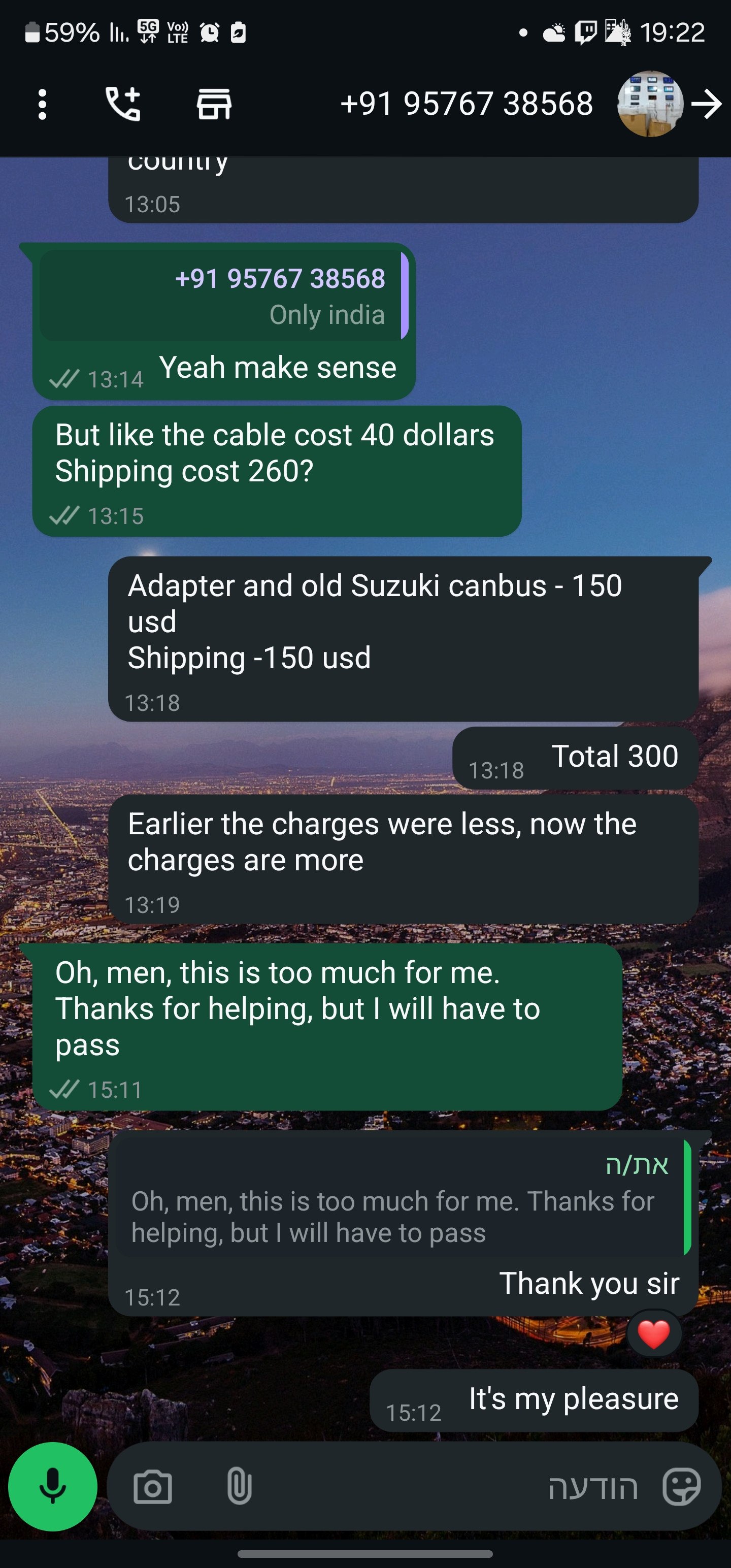Viewport: 731px width, 1568px height.
Task: Open the business catalog storefront icon
Action: pos(214,104)
